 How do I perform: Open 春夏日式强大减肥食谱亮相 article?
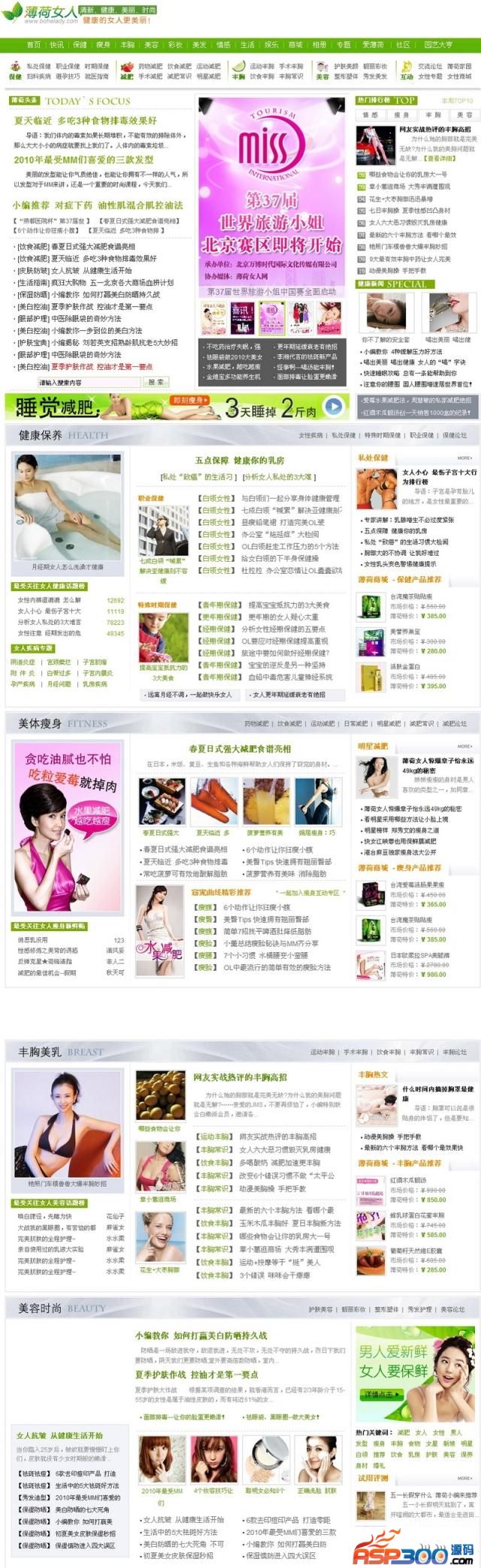click(240, 748)
